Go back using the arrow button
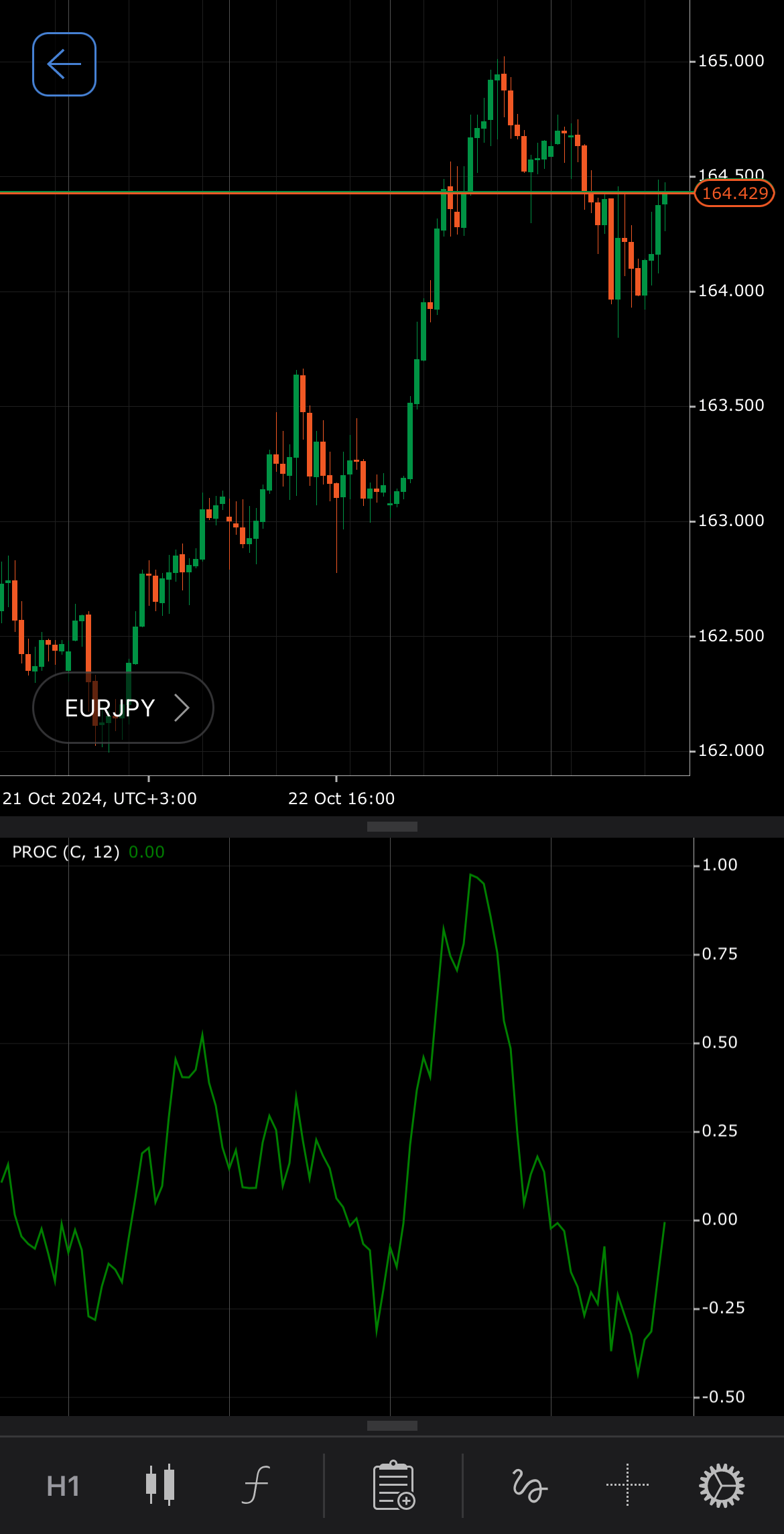Screen dimensions: 784x1534 [x=64, y=64]
